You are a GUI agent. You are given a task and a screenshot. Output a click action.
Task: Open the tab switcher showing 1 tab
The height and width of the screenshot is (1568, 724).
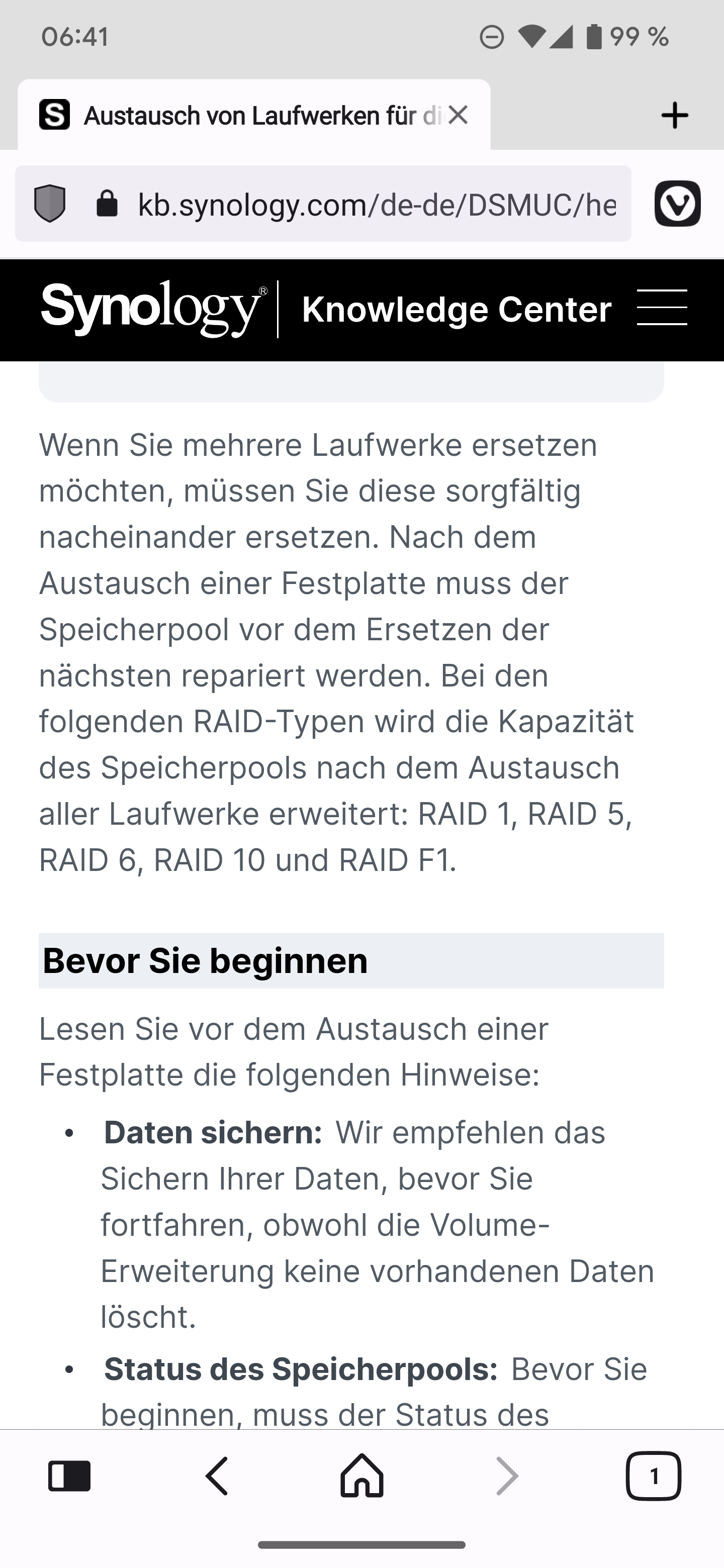(654, 1476)
